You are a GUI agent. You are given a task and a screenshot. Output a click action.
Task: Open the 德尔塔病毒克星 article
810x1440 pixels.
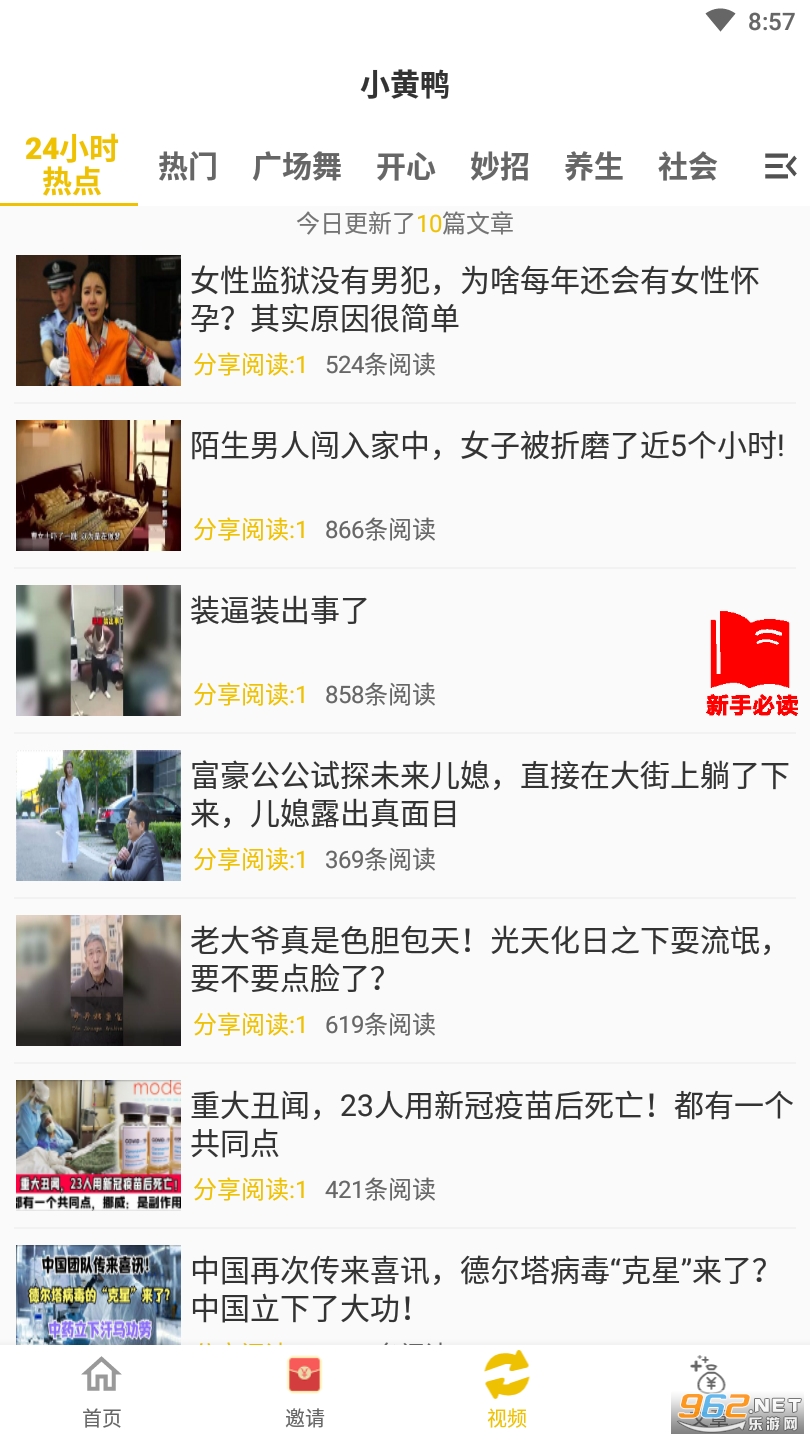point(479,1289)
